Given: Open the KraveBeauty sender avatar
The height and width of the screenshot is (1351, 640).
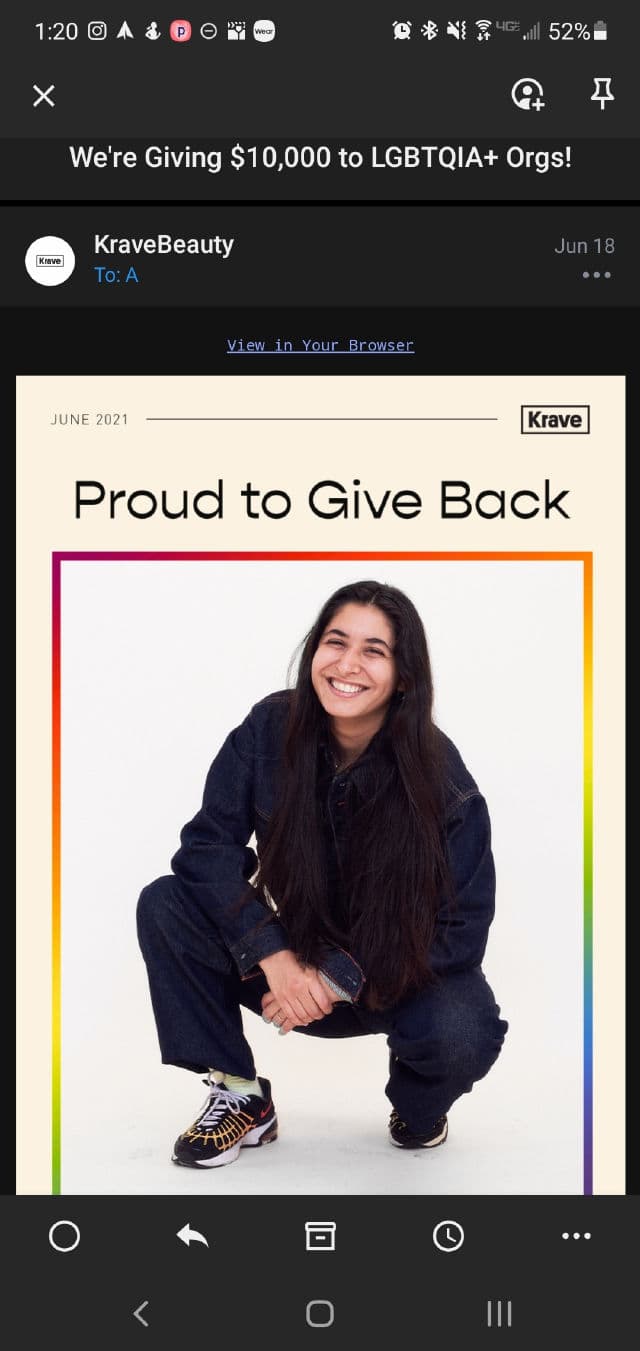Looking at the screenshot, I should tap(50, 261).
